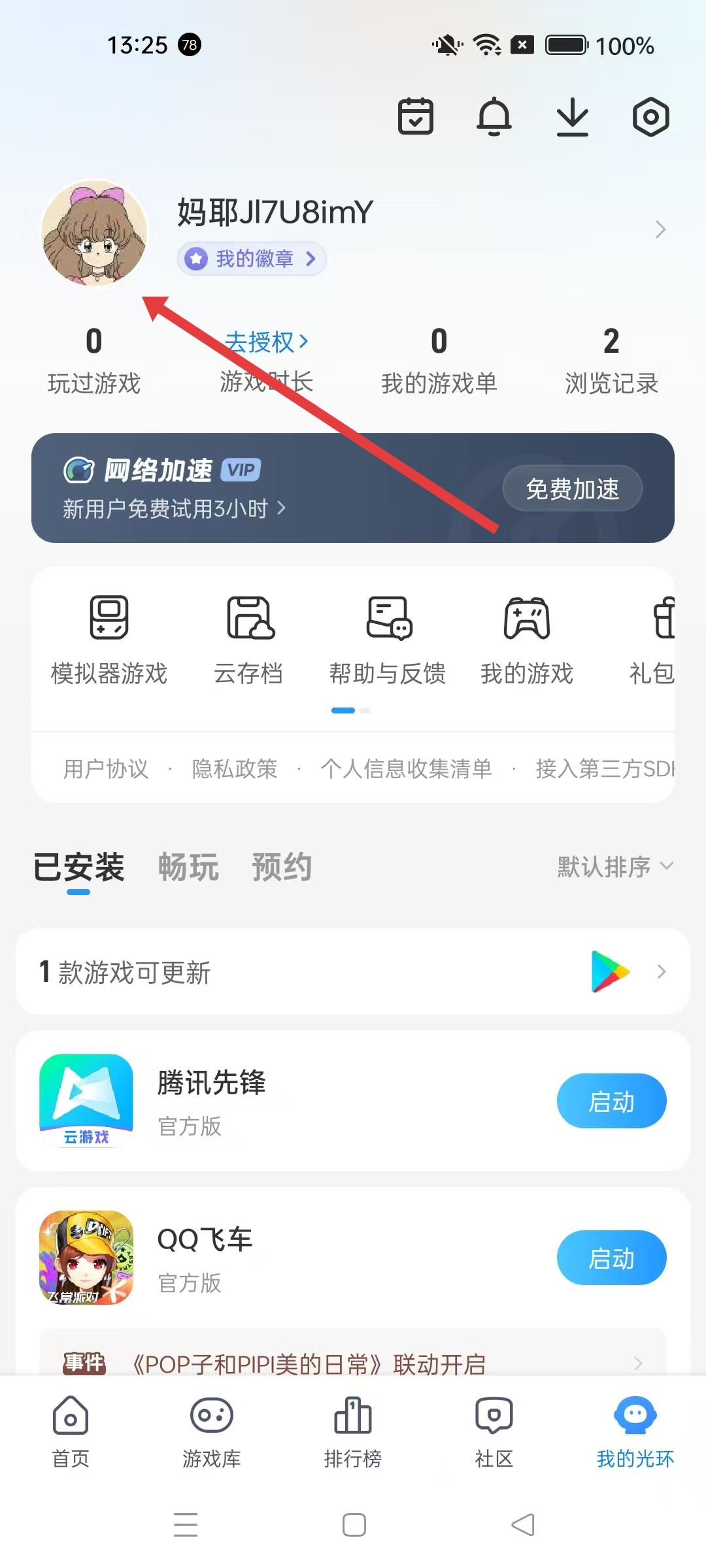Switch to the 畅玩 tab

click(x=188, y=868)
